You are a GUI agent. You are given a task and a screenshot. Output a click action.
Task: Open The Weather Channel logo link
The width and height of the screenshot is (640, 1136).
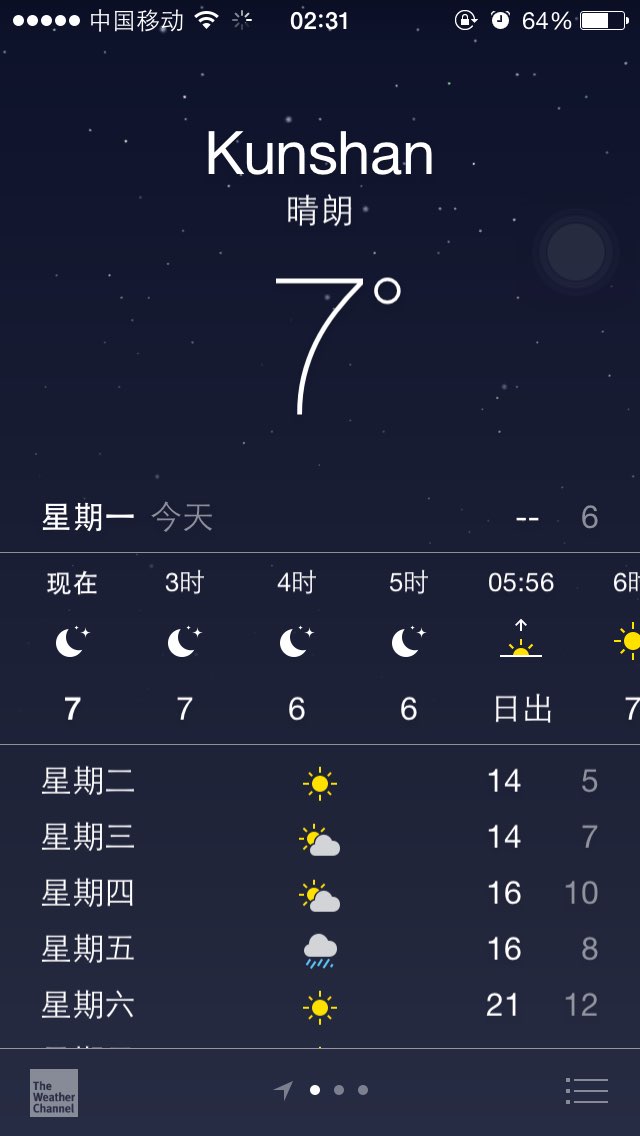[x=54, y=1093]
